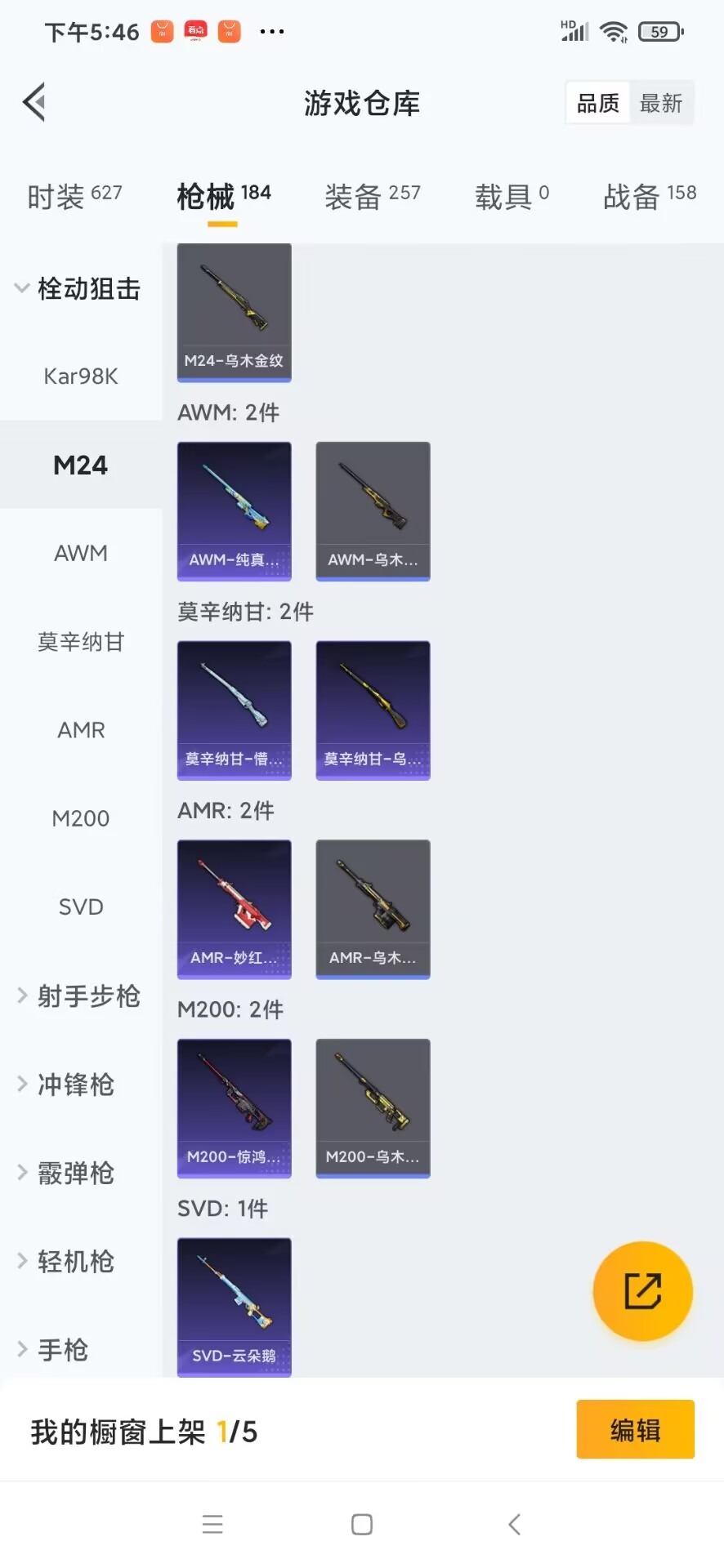Go back using the top-left arrow

point(34,103)
